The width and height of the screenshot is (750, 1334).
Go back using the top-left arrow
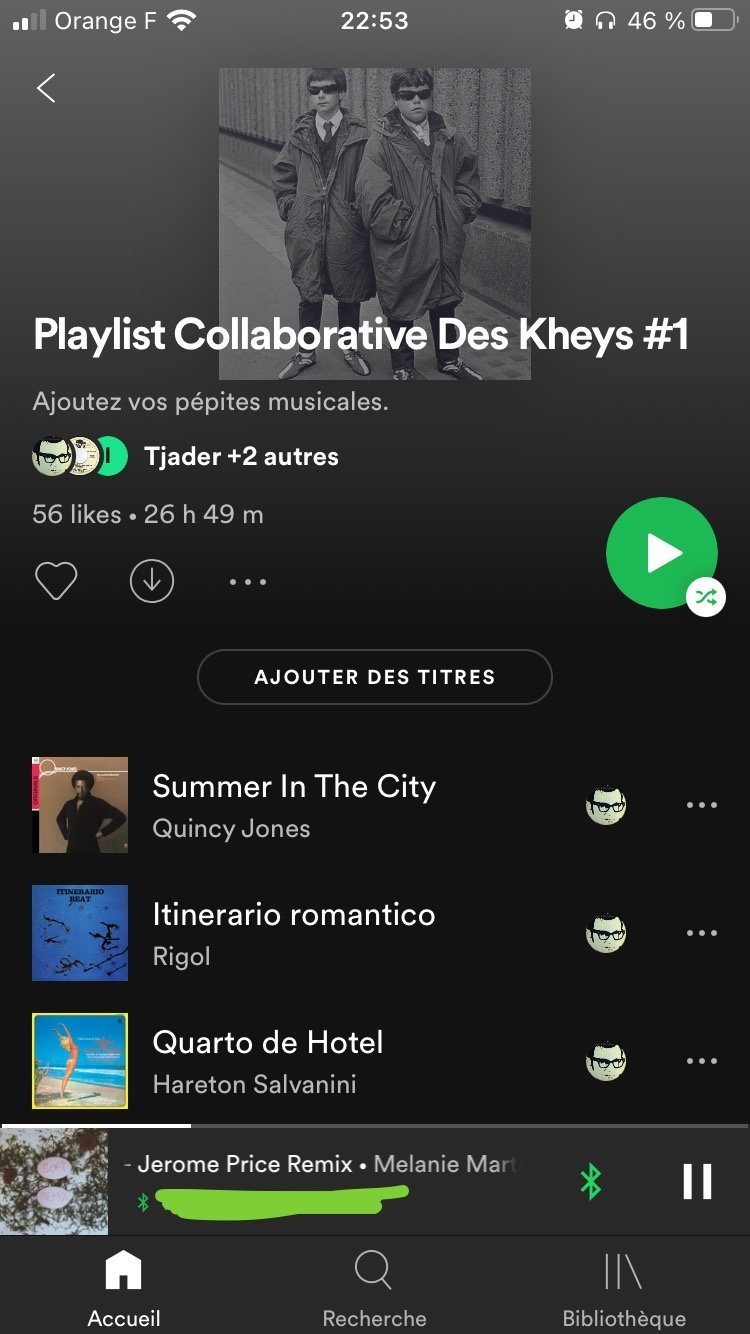[x=46, y=88]
